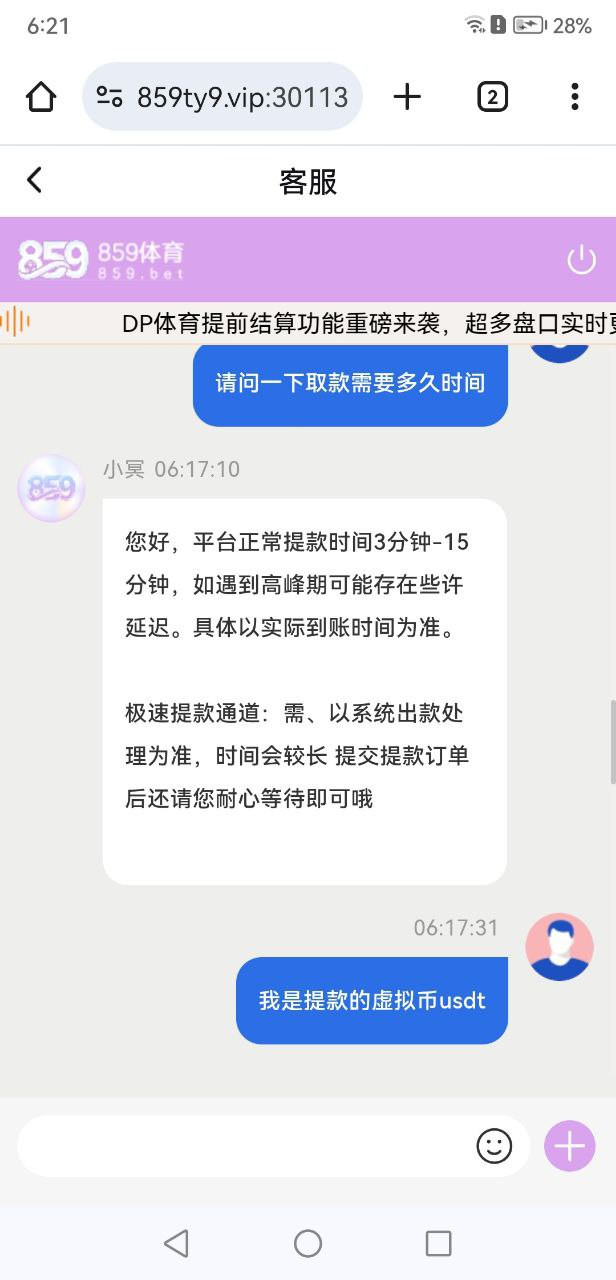Image resolution: width=616 pixels, height=1280 pixels.
Task: Tap the 859ty9.vip address bar
Action: [x=222, y=97]
